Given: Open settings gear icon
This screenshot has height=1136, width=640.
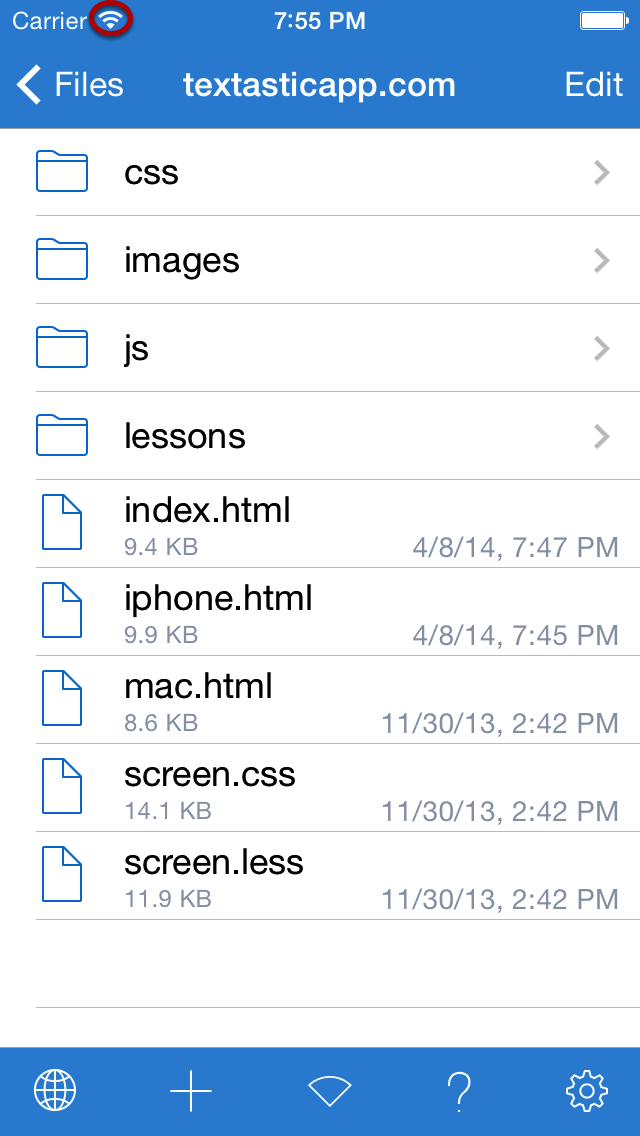Looking at the screenshot, I should point(586,1090).
